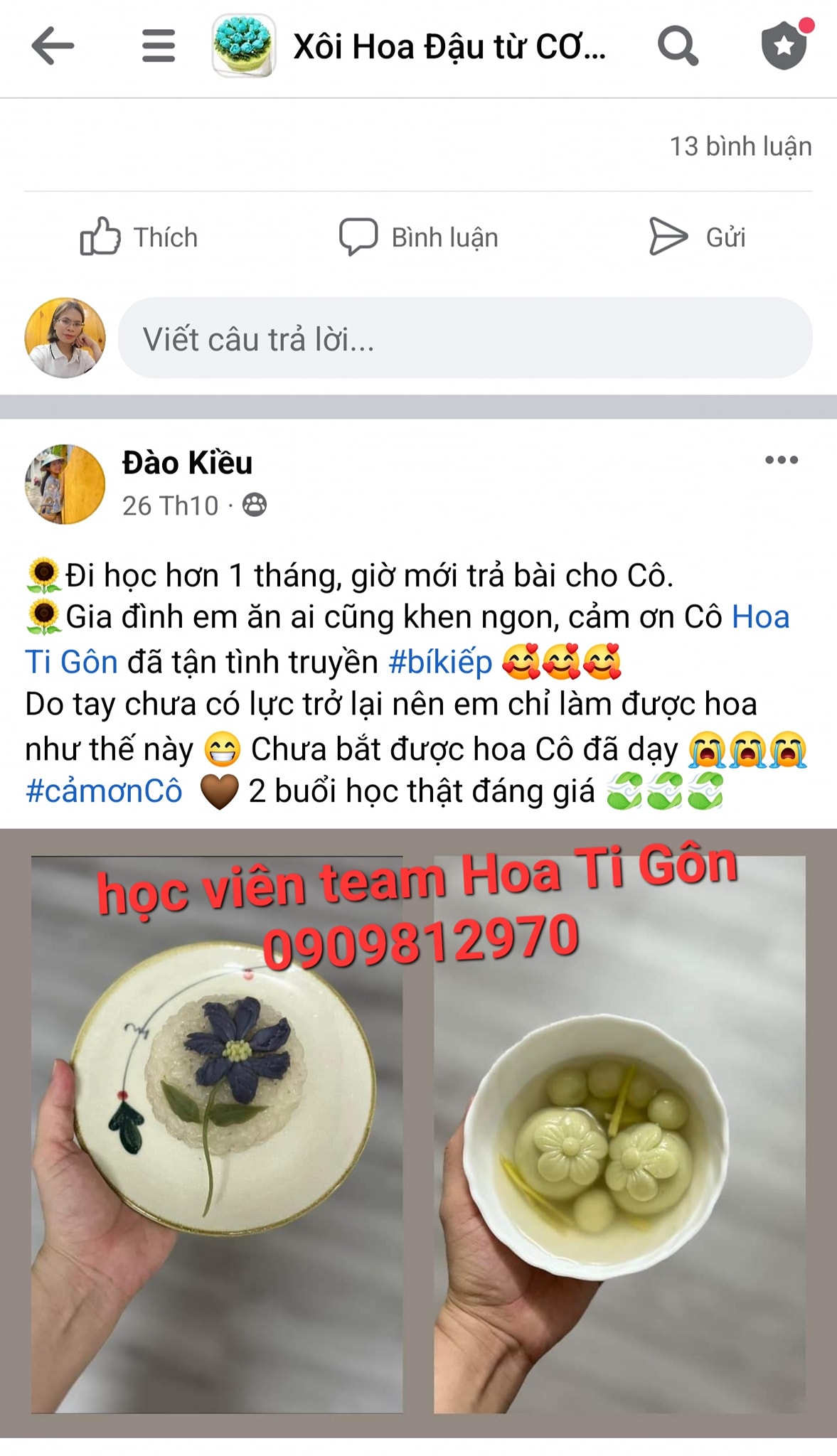Send the post via Gửi

[698, 237]
